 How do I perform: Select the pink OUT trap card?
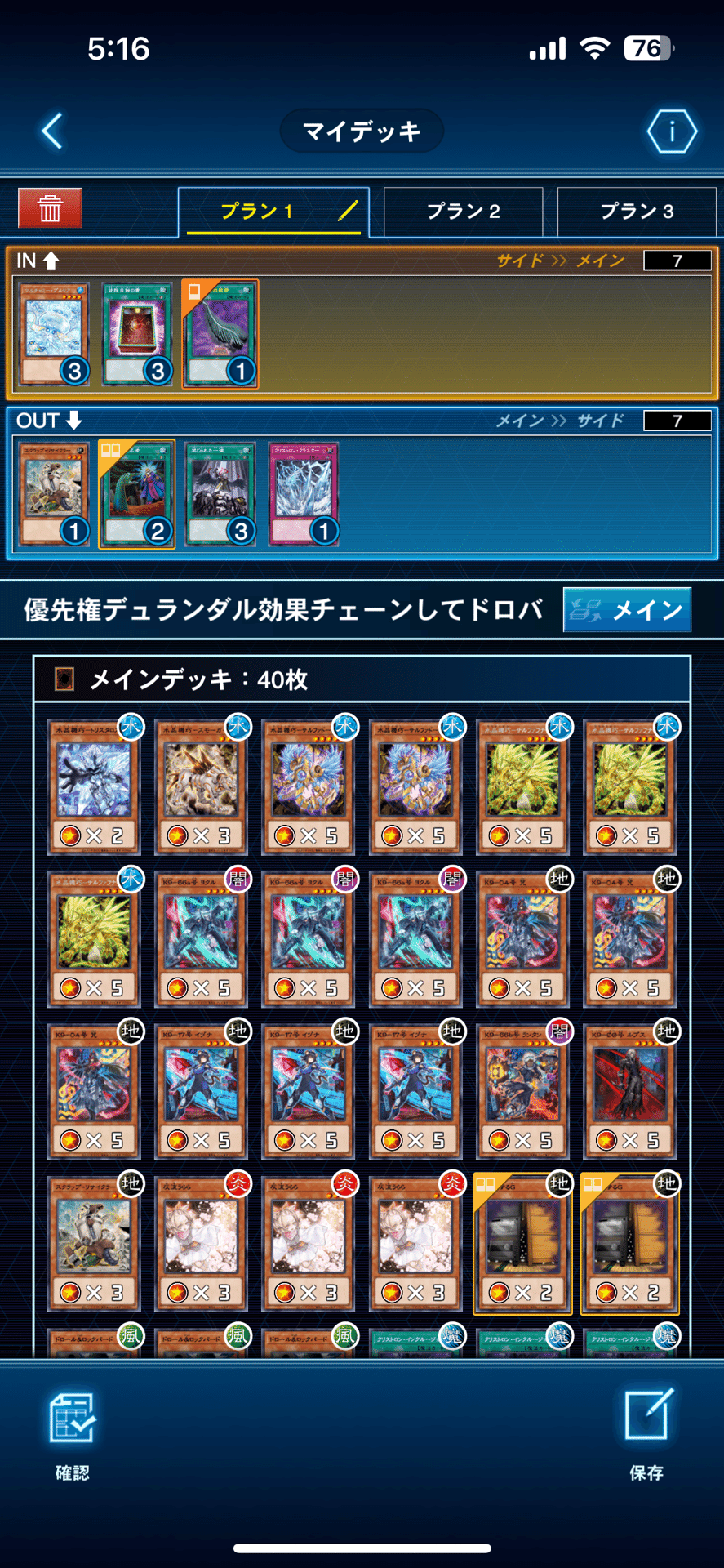click(304, 493)
